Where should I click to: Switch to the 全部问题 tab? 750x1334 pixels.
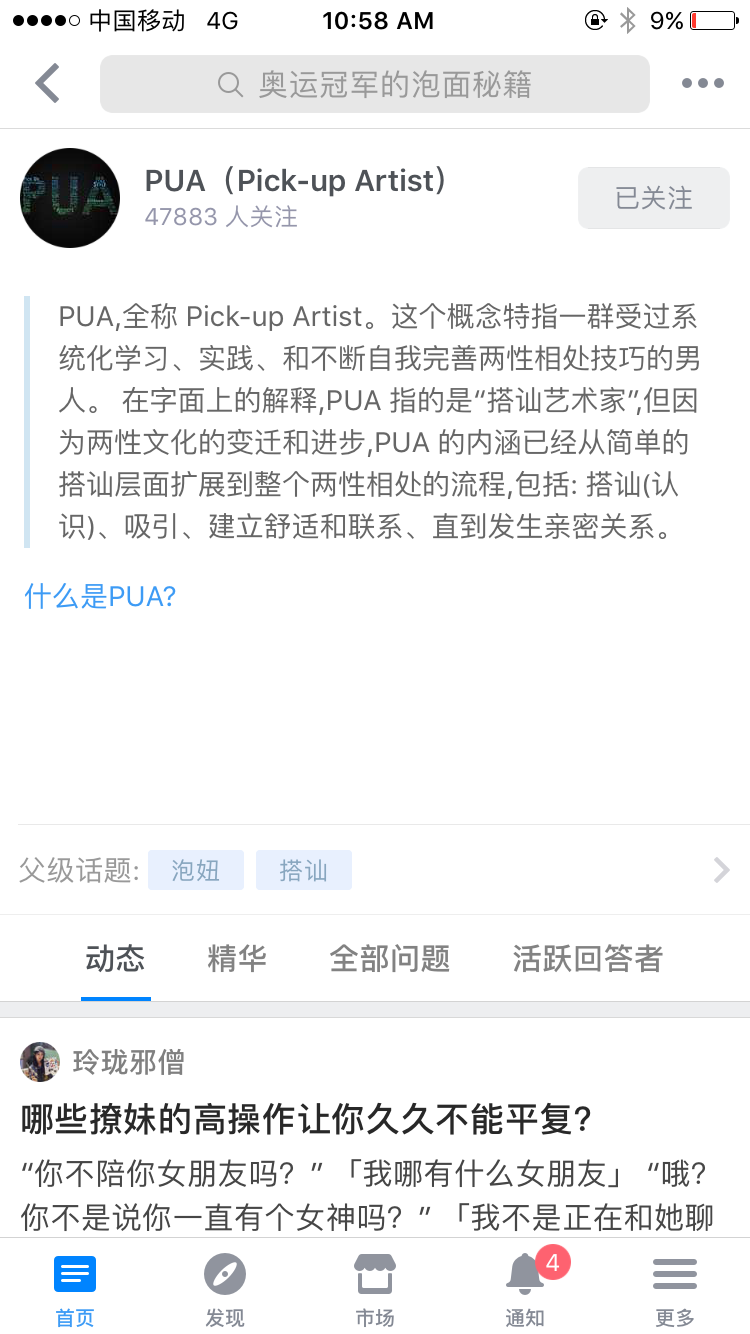pyautogui.click(x=390, y=959)
